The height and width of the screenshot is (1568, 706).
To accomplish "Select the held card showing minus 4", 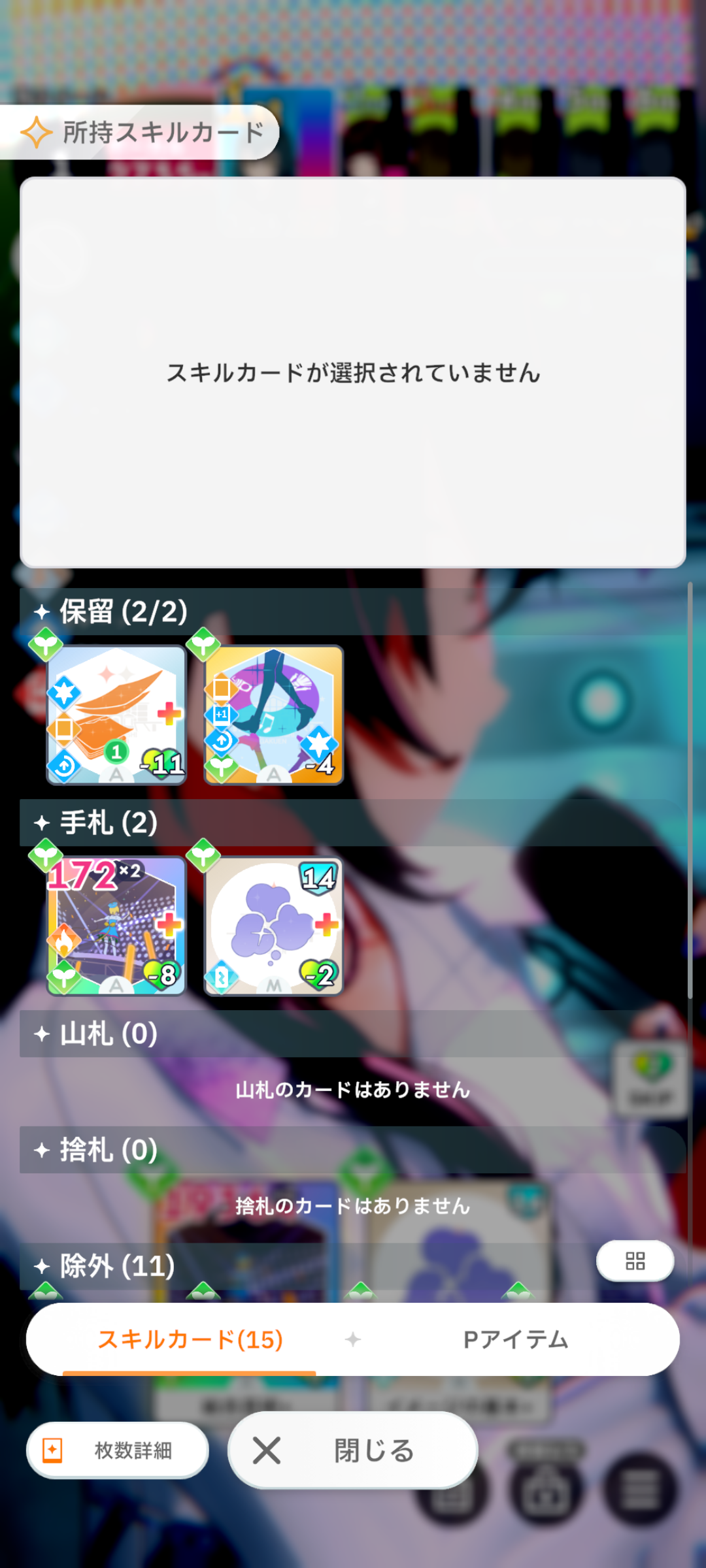I will click(274, 715).
